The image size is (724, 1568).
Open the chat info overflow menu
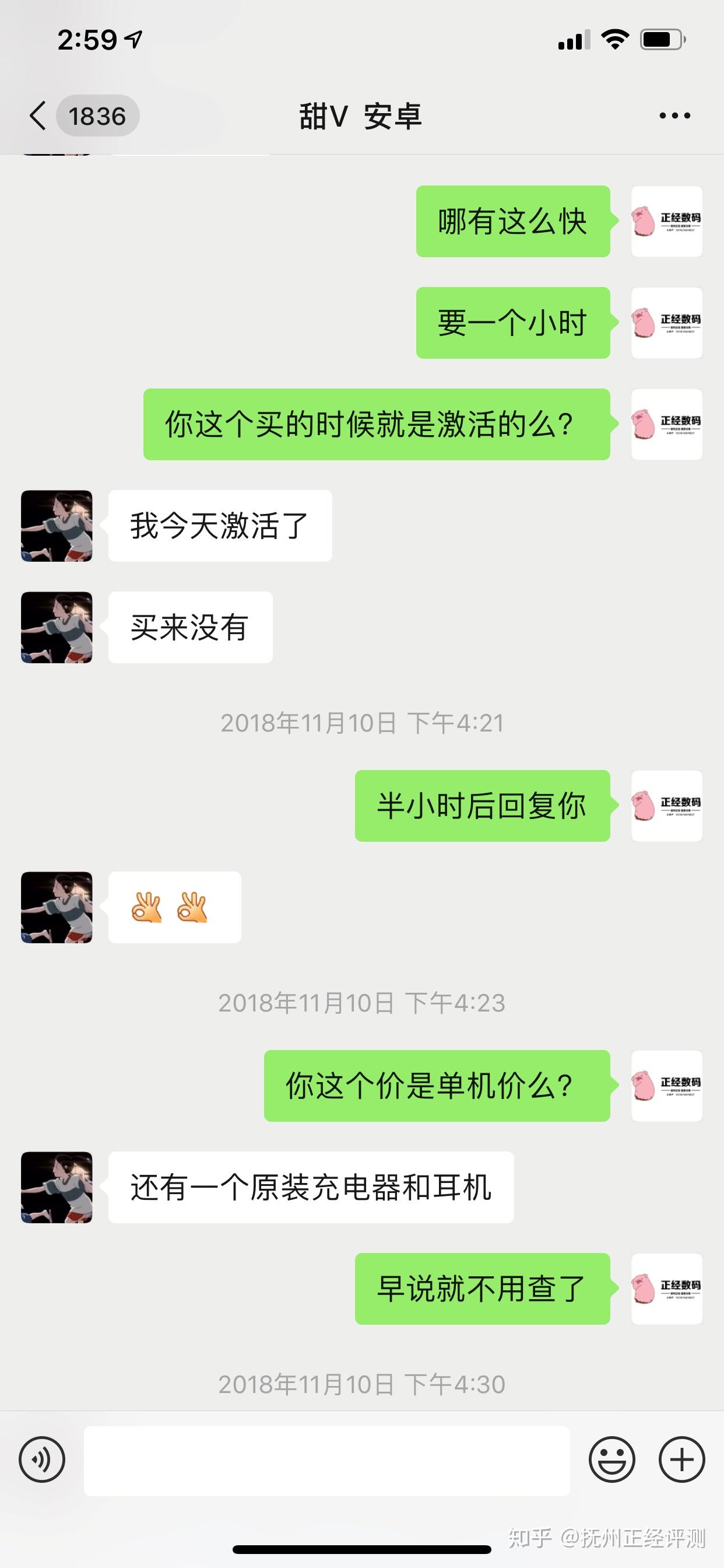[674, 116]
